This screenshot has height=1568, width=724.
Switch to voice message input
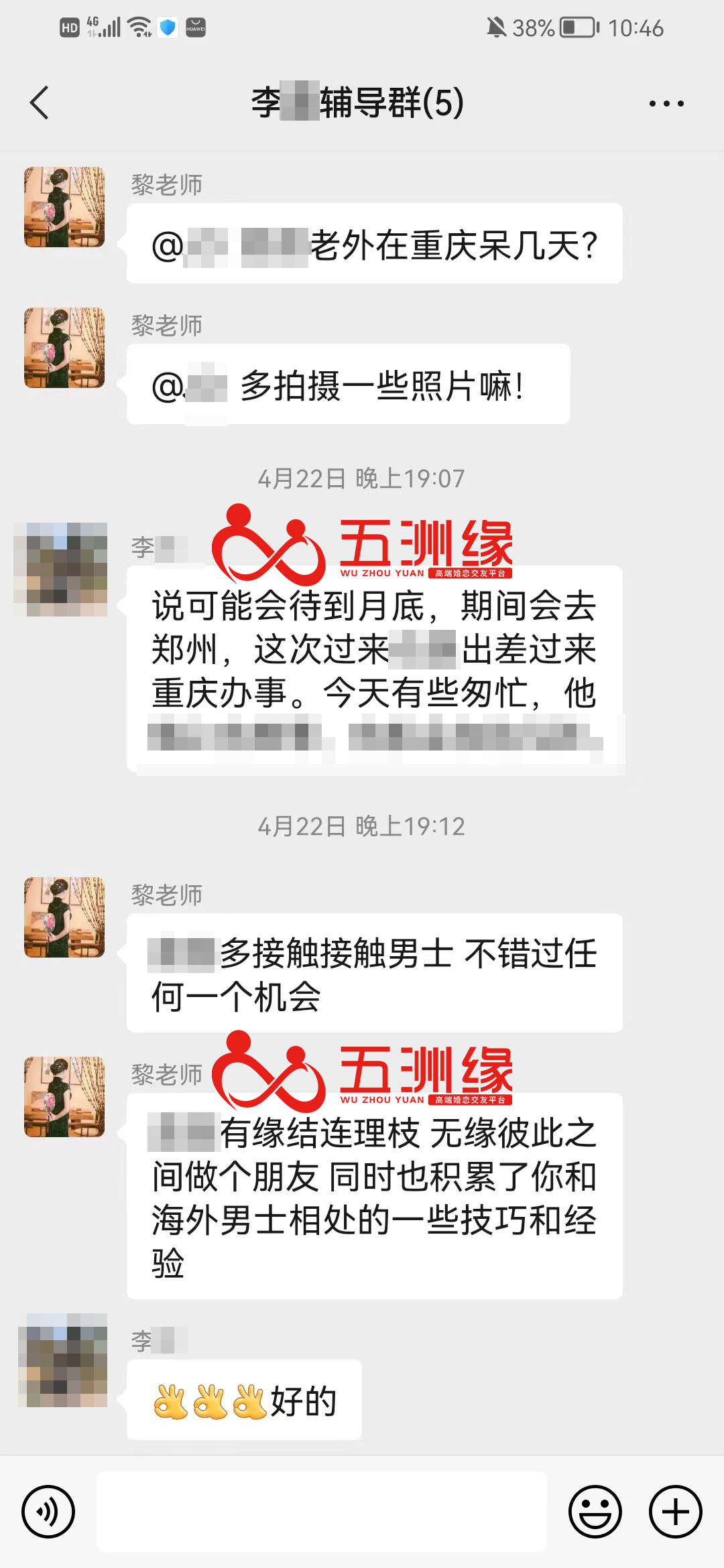point(48,1511)
